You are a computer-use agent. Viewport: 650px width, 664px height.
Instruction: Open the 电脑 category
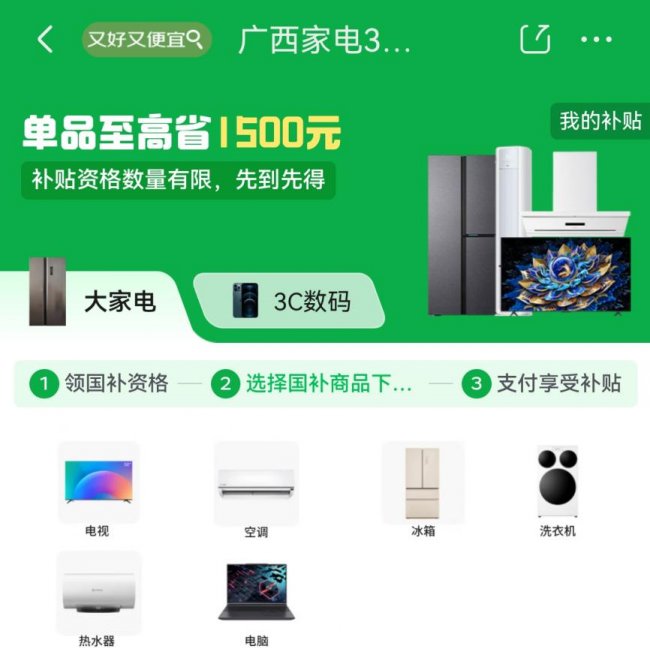[256, 598]
